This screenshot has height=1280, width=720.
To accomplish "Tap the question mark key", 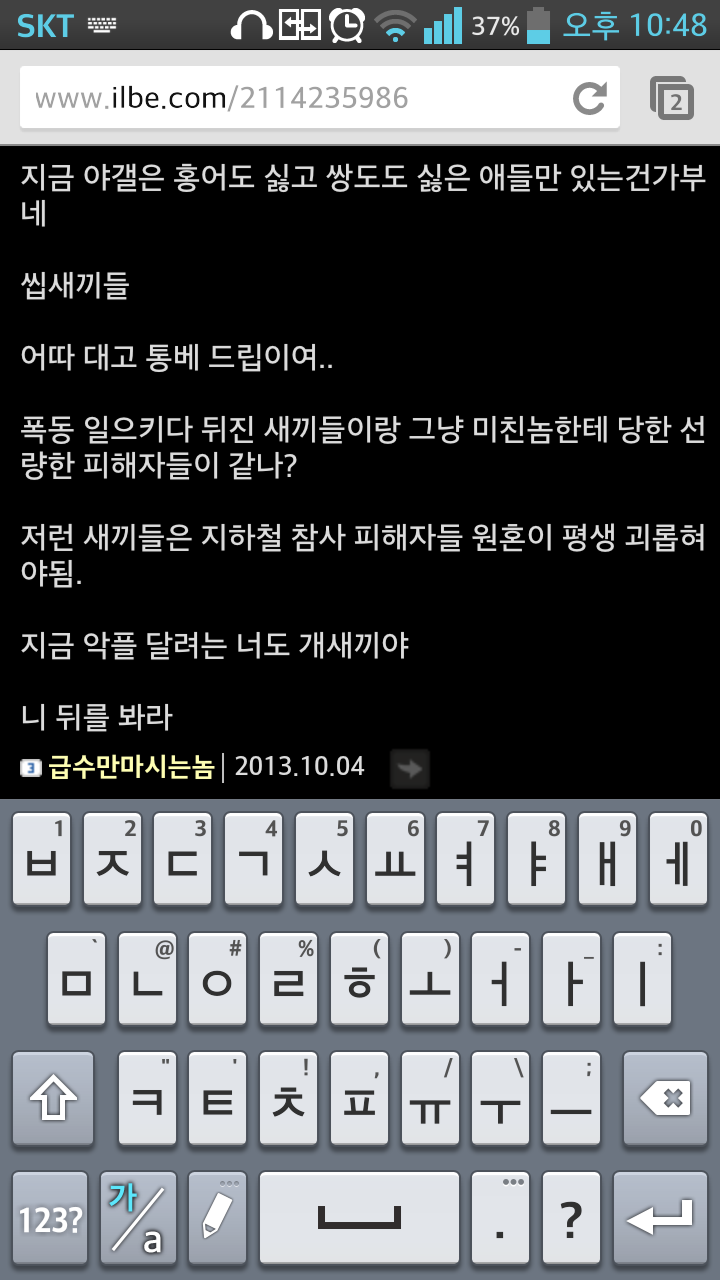I will (x=571, y=1219).
